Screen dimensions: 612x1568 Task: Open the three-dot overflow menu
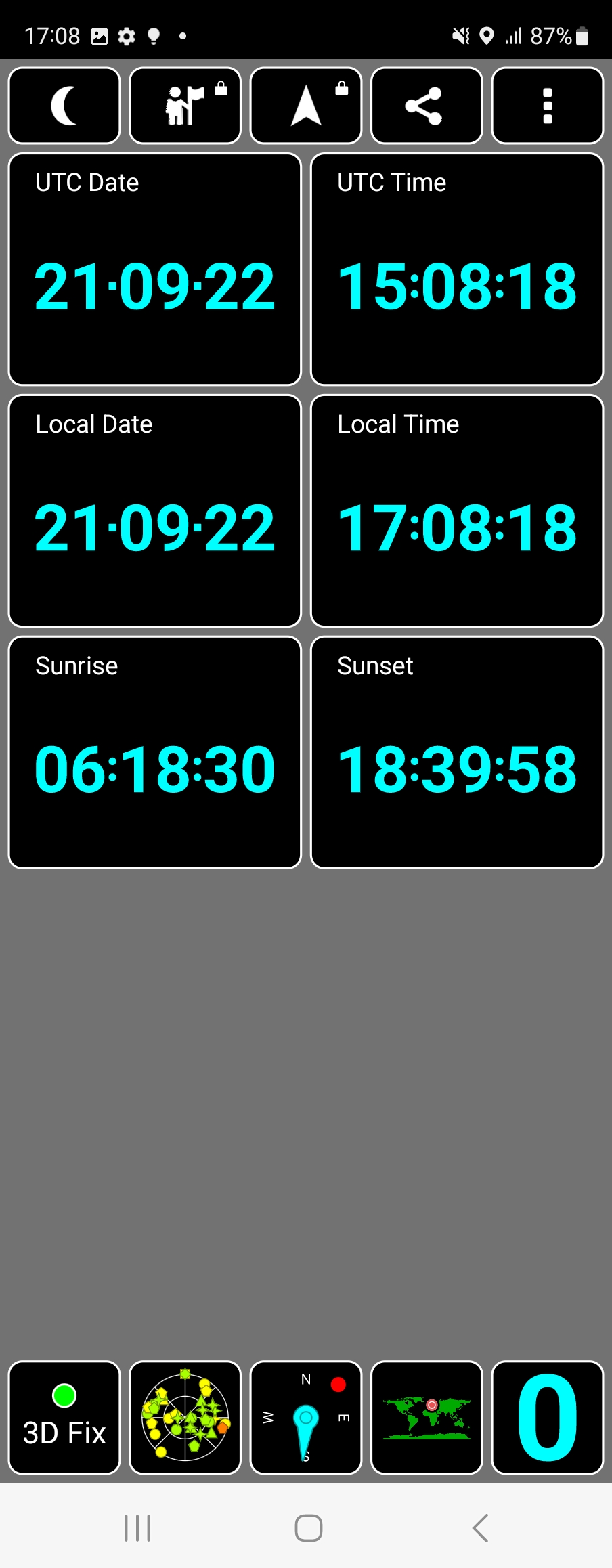[547, 106]
